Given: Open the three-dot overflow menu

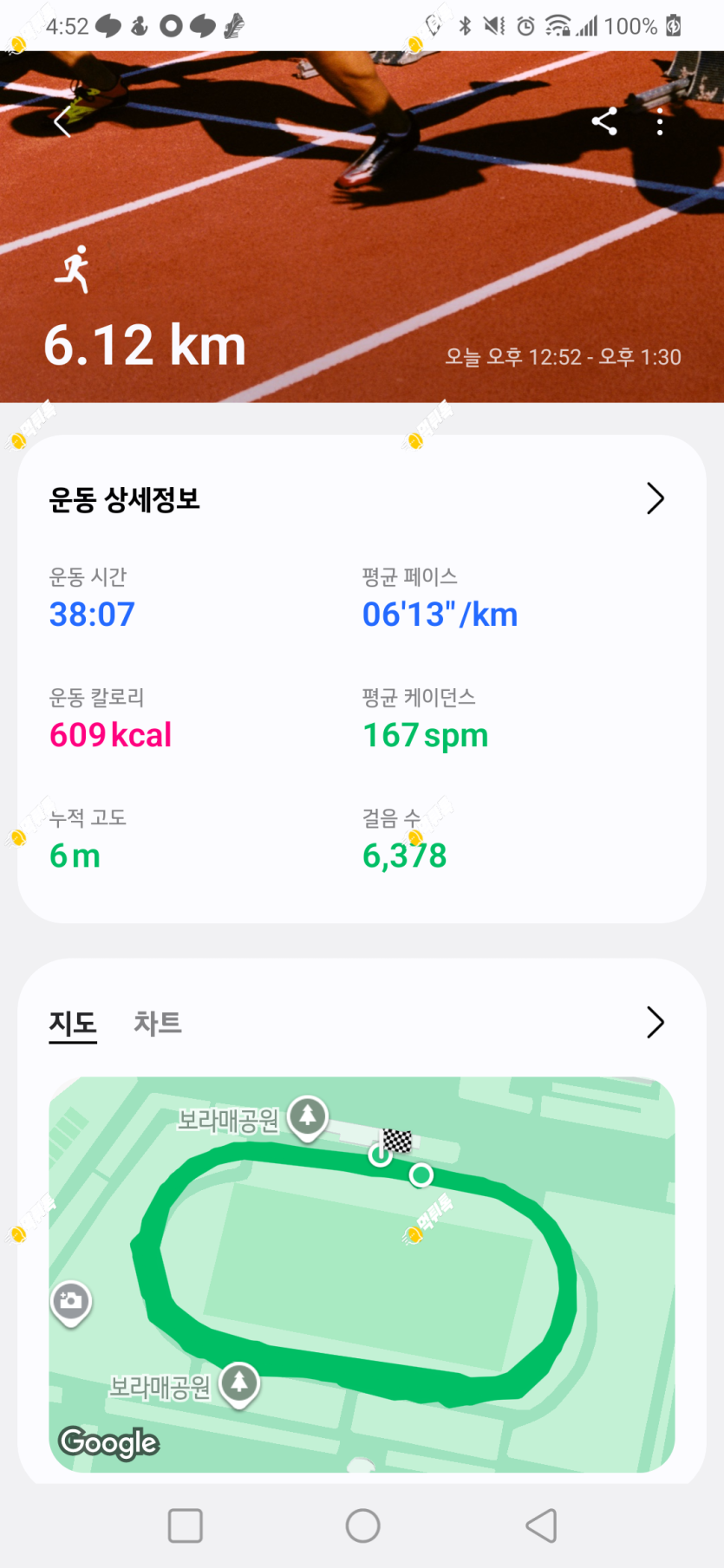Looking at the screenshot, I should click(x=660, y=122).
